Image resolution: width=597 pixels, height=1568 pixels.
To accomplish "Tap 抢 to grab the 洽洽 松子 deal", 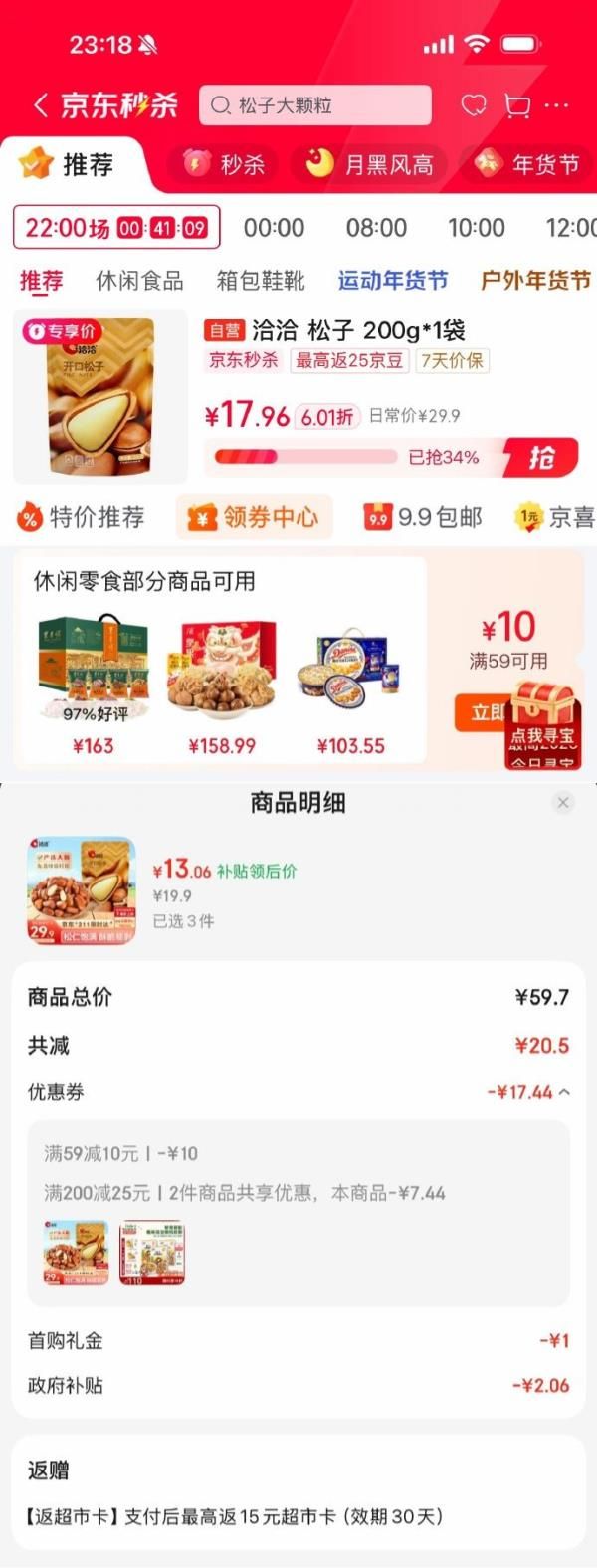I will click(x=541, y=457).
